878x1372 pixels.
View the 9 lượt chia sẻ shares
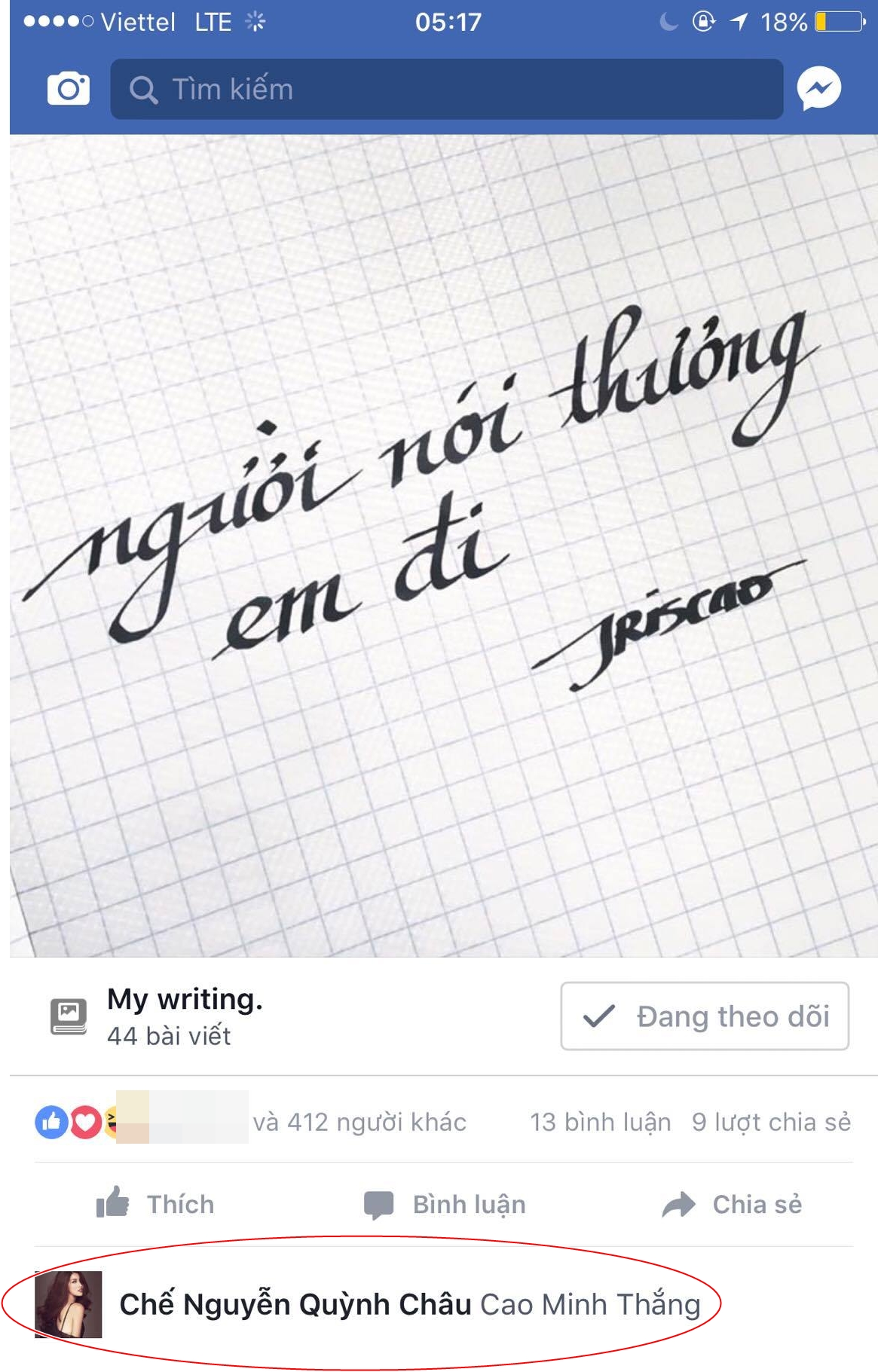pyautogui.click(x=771, y=1122)
